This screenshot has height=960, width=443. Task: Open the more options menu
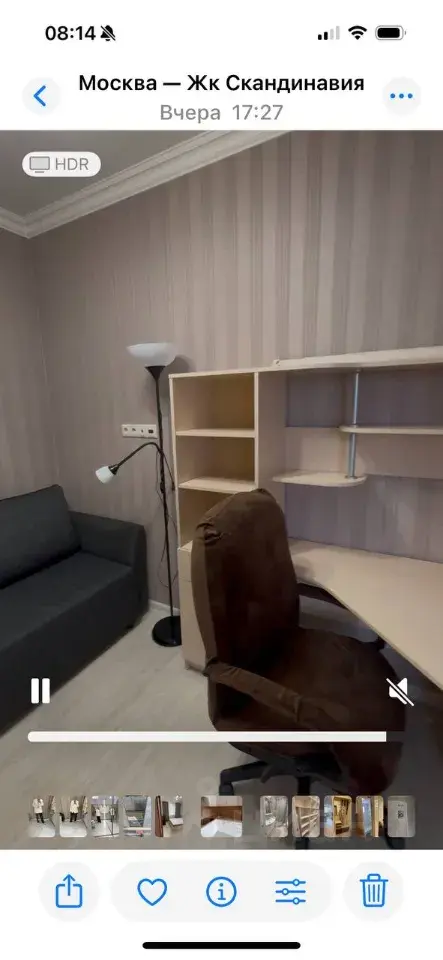tap(401, 96)
